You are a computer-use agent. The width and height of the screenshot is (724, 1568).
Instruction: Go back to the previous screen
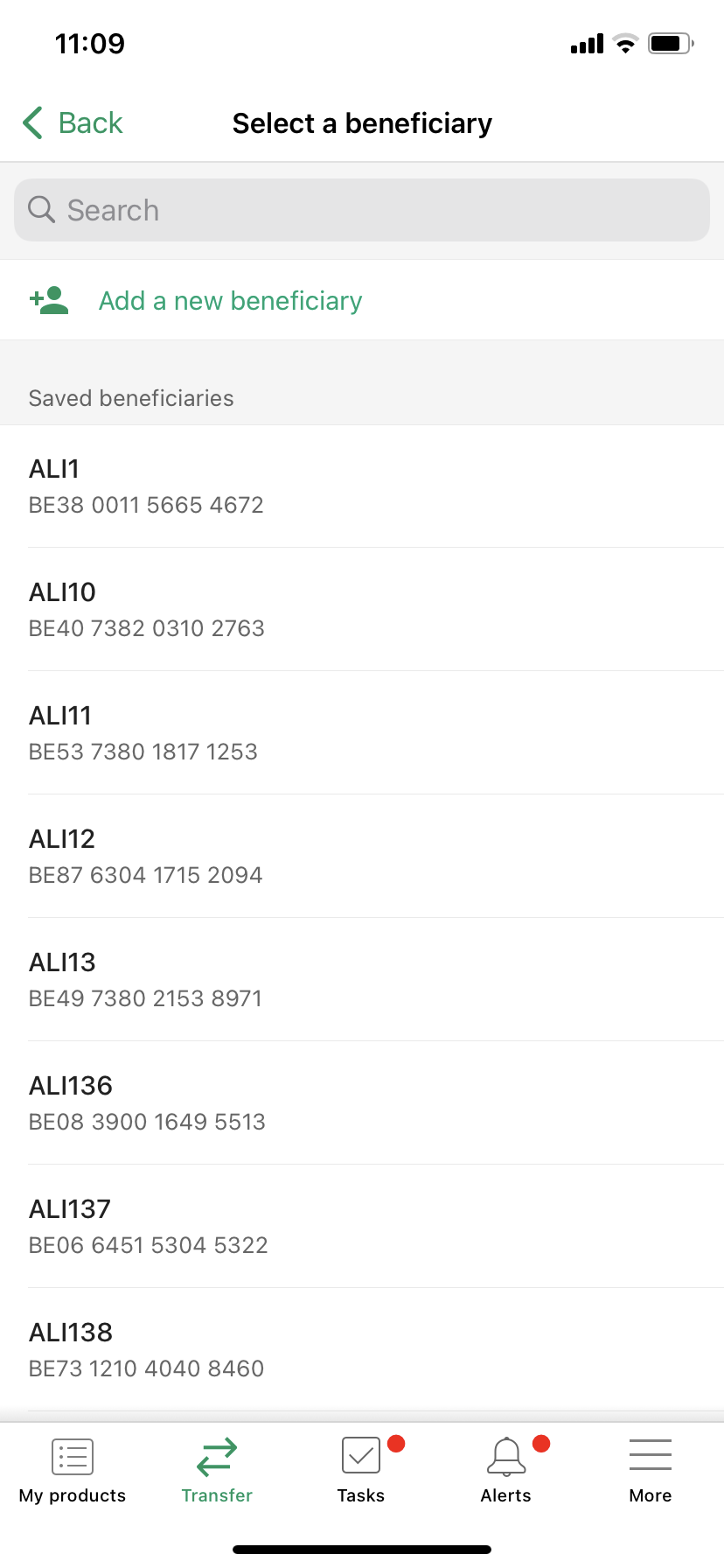73,123
